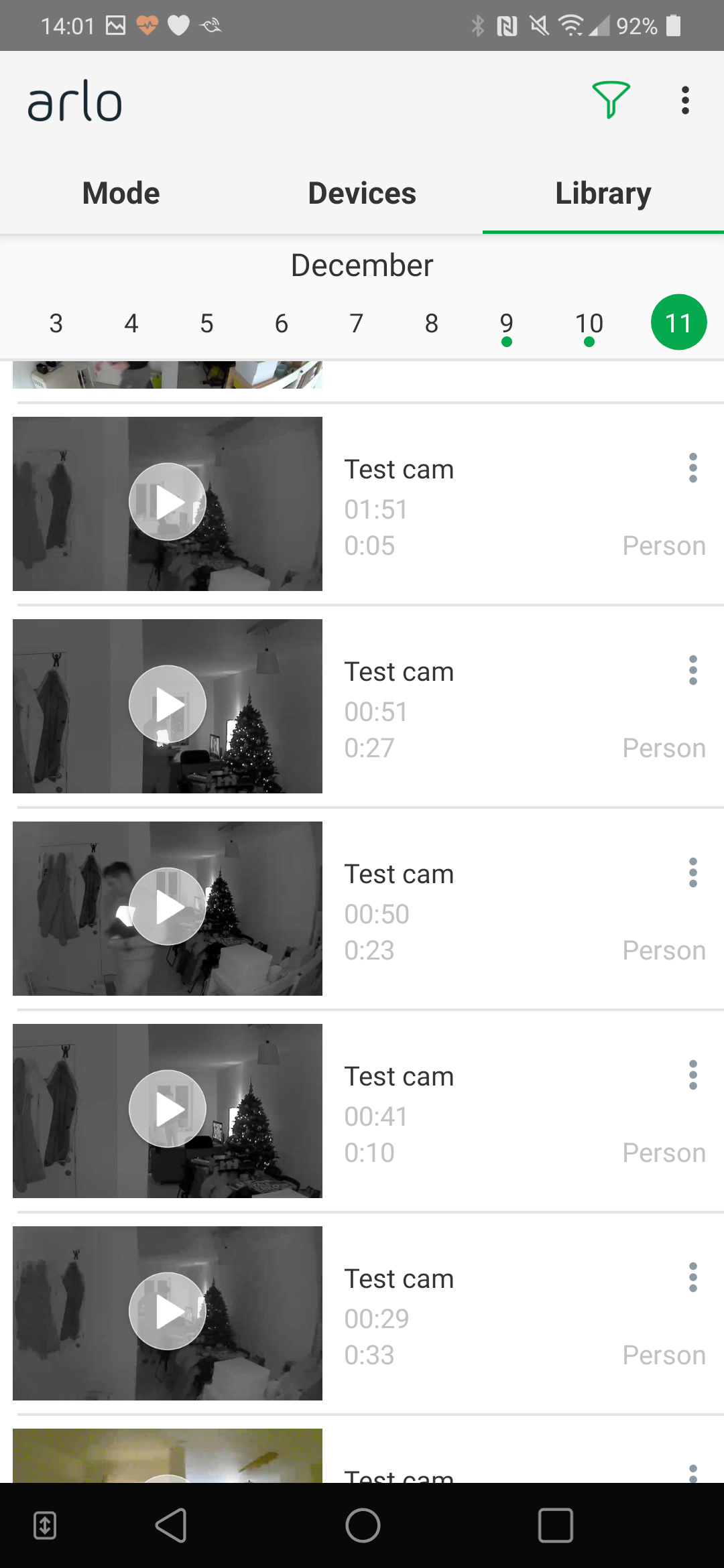The width and height of the screenshot is (724, 1568).
Task: Select December 10 in the date strip
Action: coord(589,324)
